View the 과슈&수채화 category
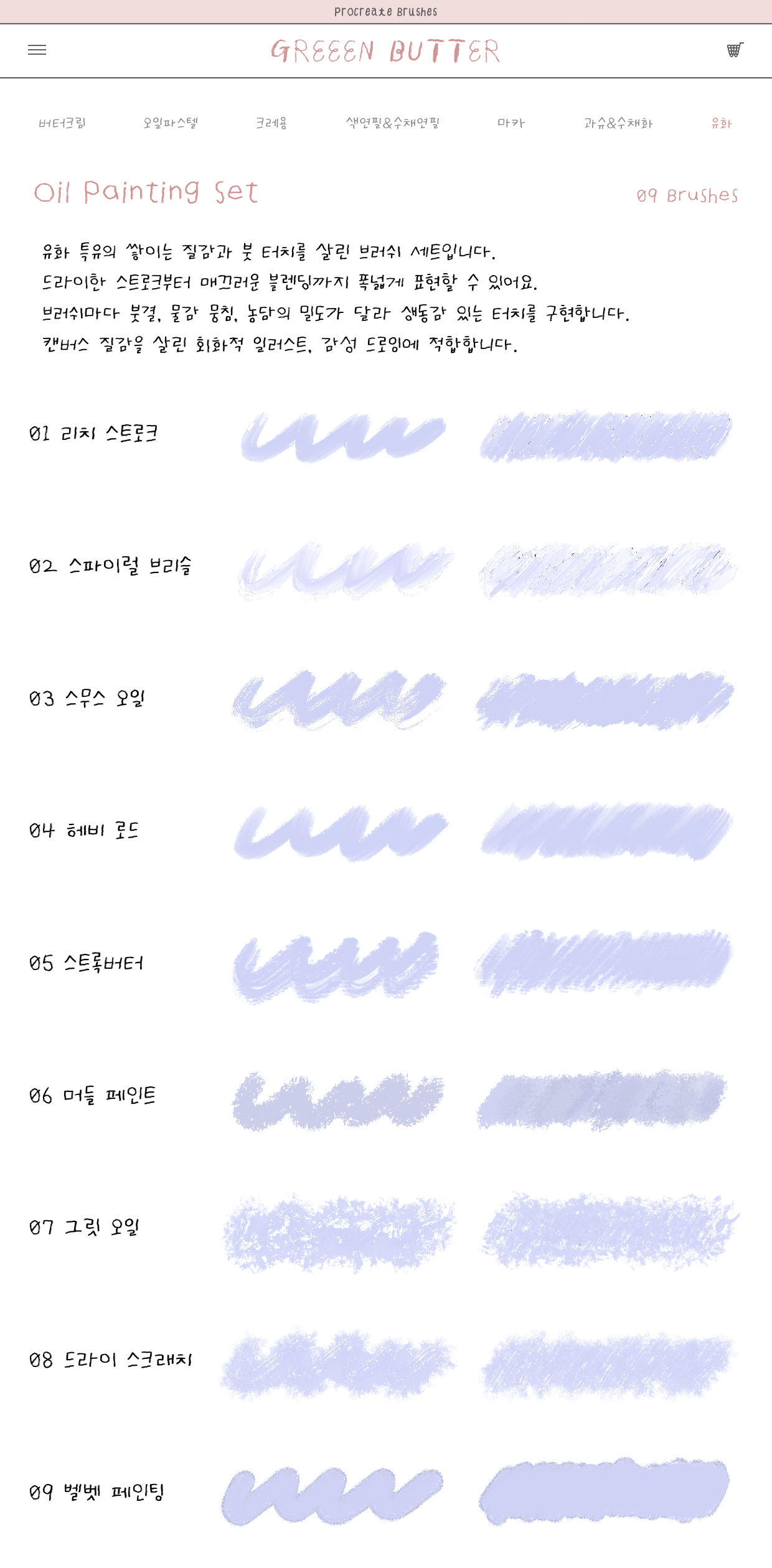The image size is (772, 1568). pyautogui.click(x=618, y=123)
